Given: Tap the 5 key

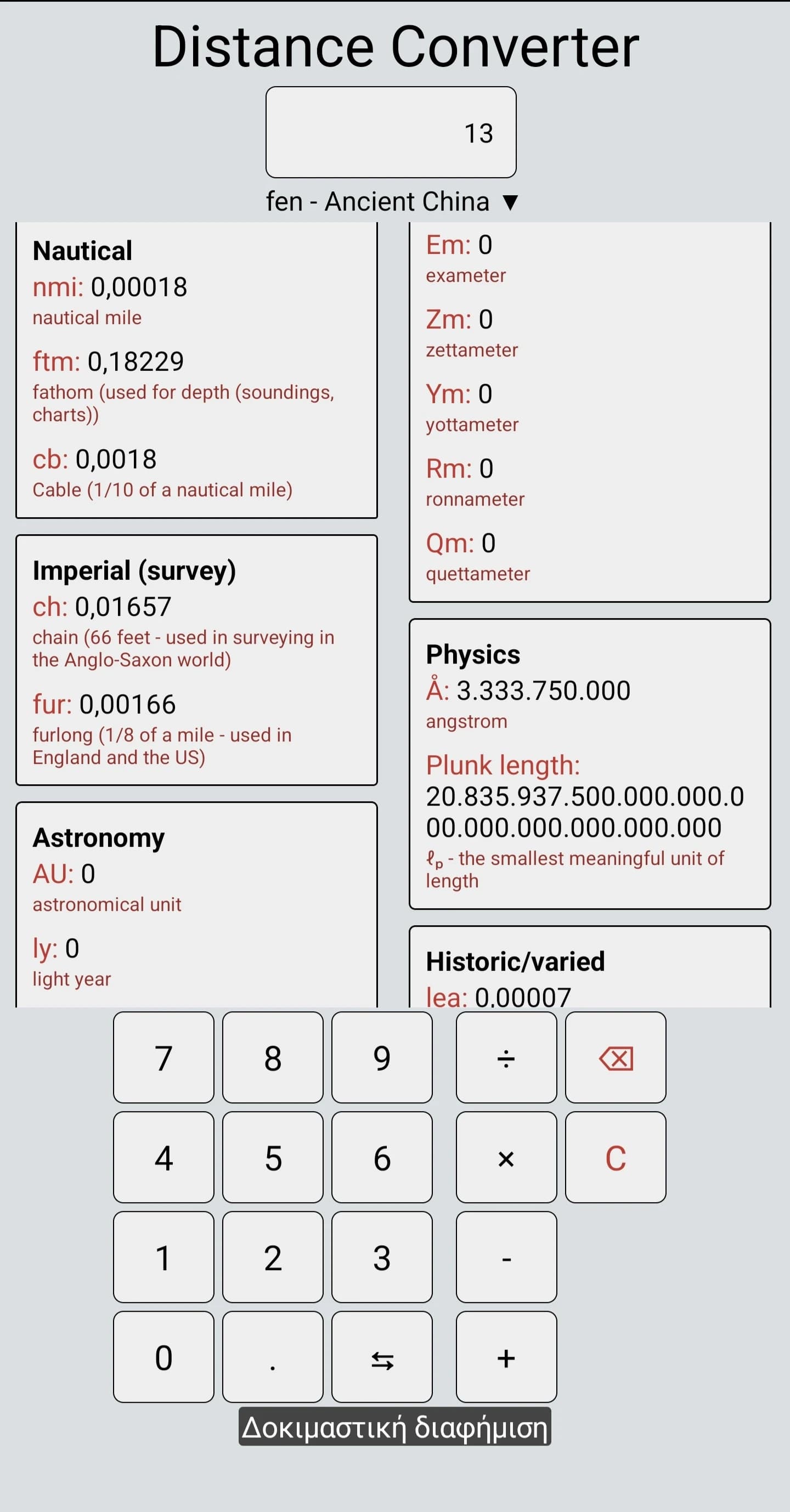Looking at the screenshot, I should (x=273, y=1158).
